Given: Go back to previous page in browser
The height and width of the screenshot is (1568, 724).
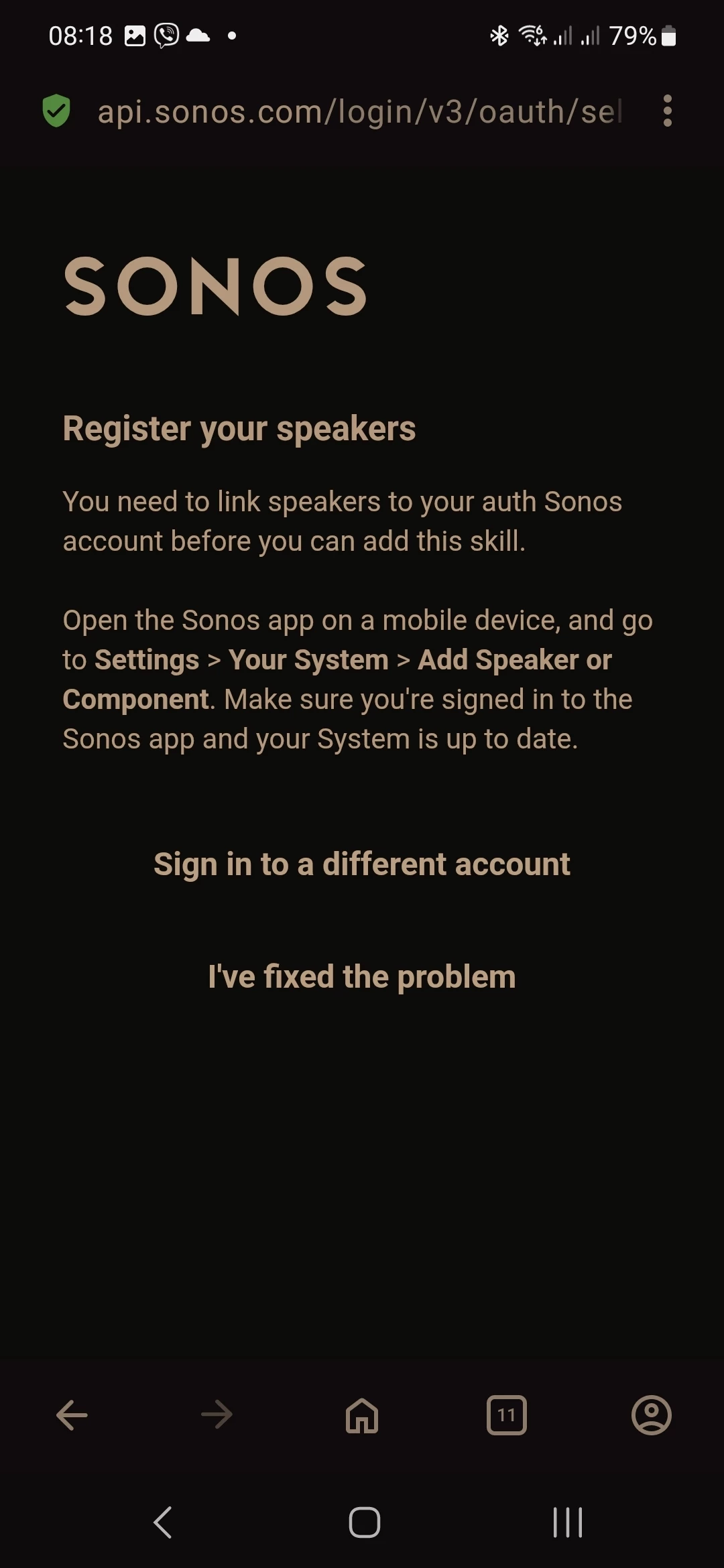Looking at the screenshot, I should (72, 1415).
